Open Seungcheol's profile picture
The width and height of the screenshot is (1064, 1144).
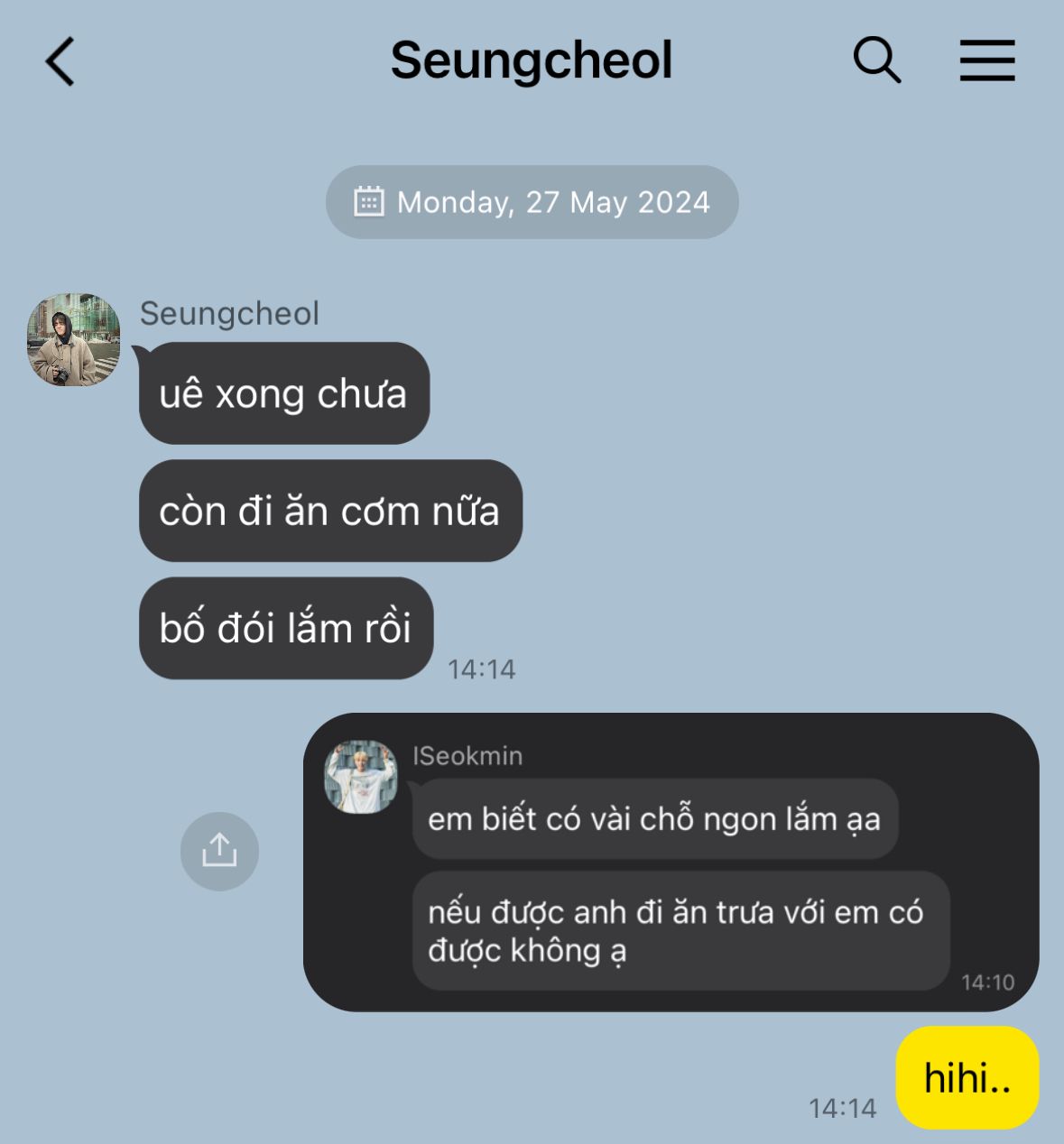pos(74,339)
